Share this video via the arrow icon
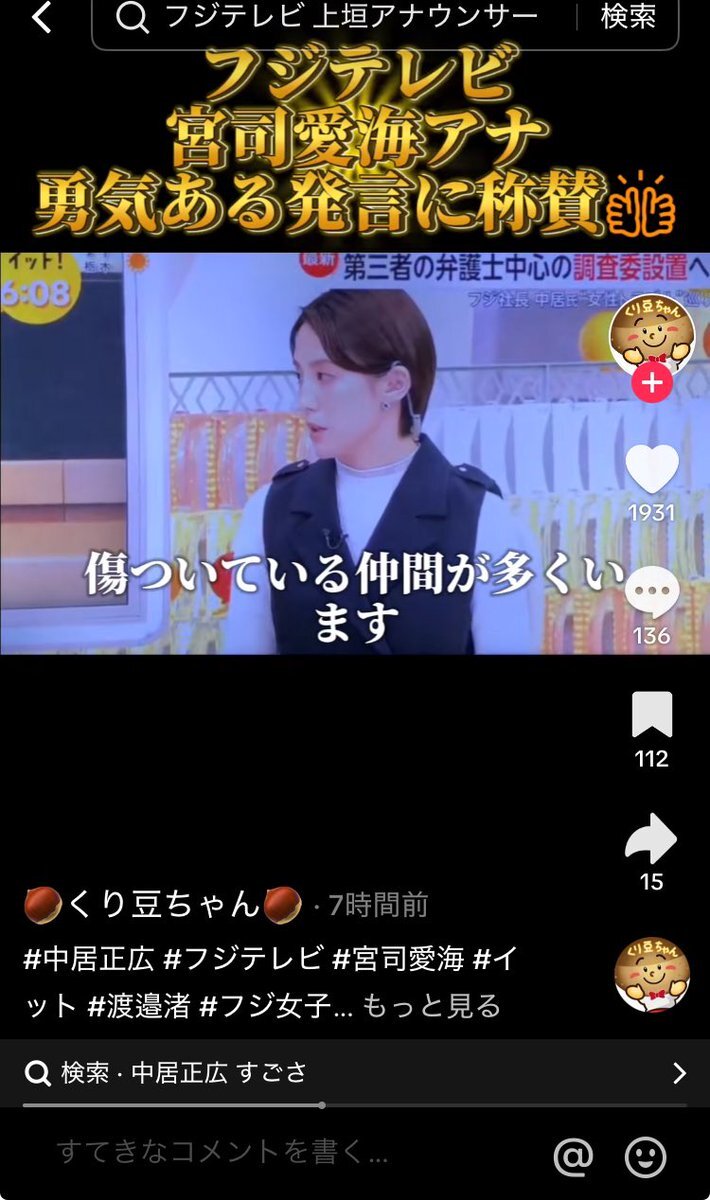 651,840
